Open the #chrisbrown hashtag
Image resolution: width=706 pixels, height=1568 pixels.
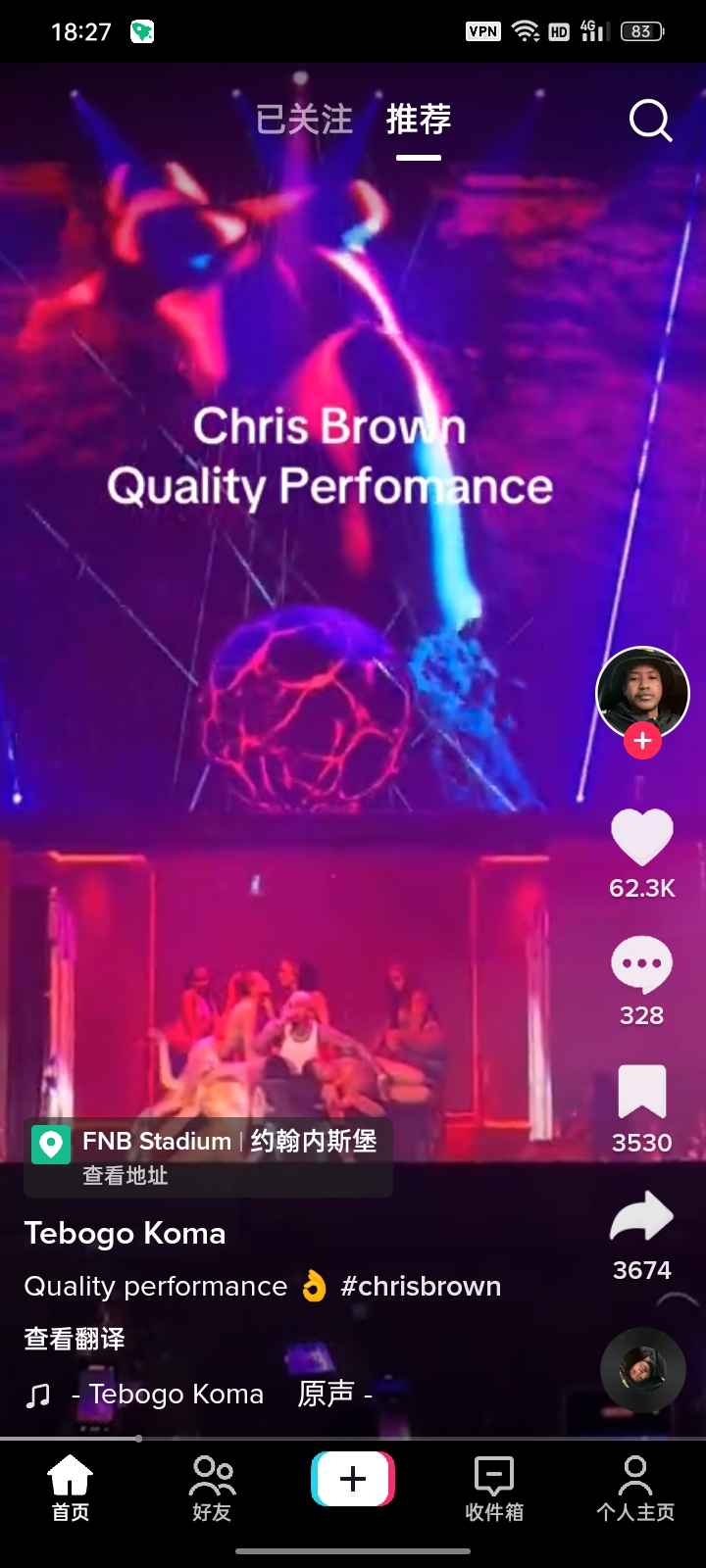tap(421, 1286)
